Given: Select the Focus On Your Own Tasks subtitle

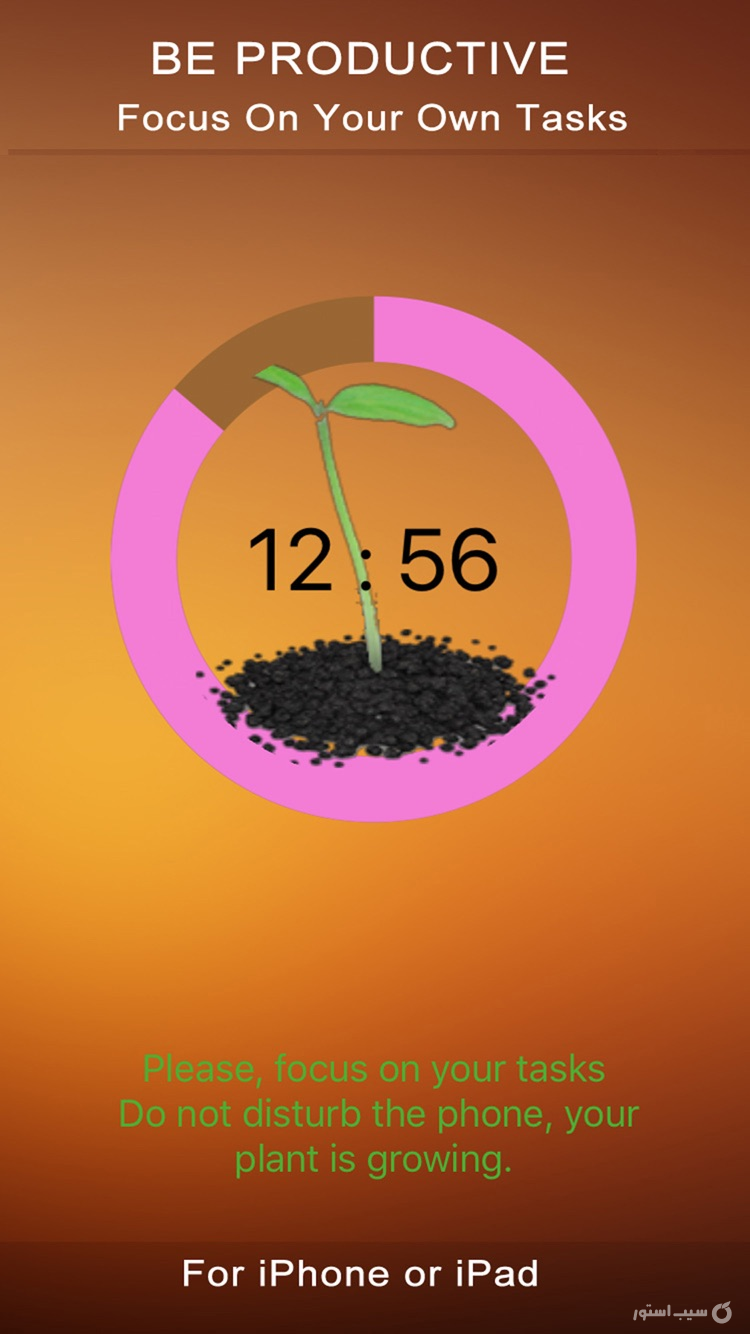Looking at the screenshot, I should pos(374,117).
